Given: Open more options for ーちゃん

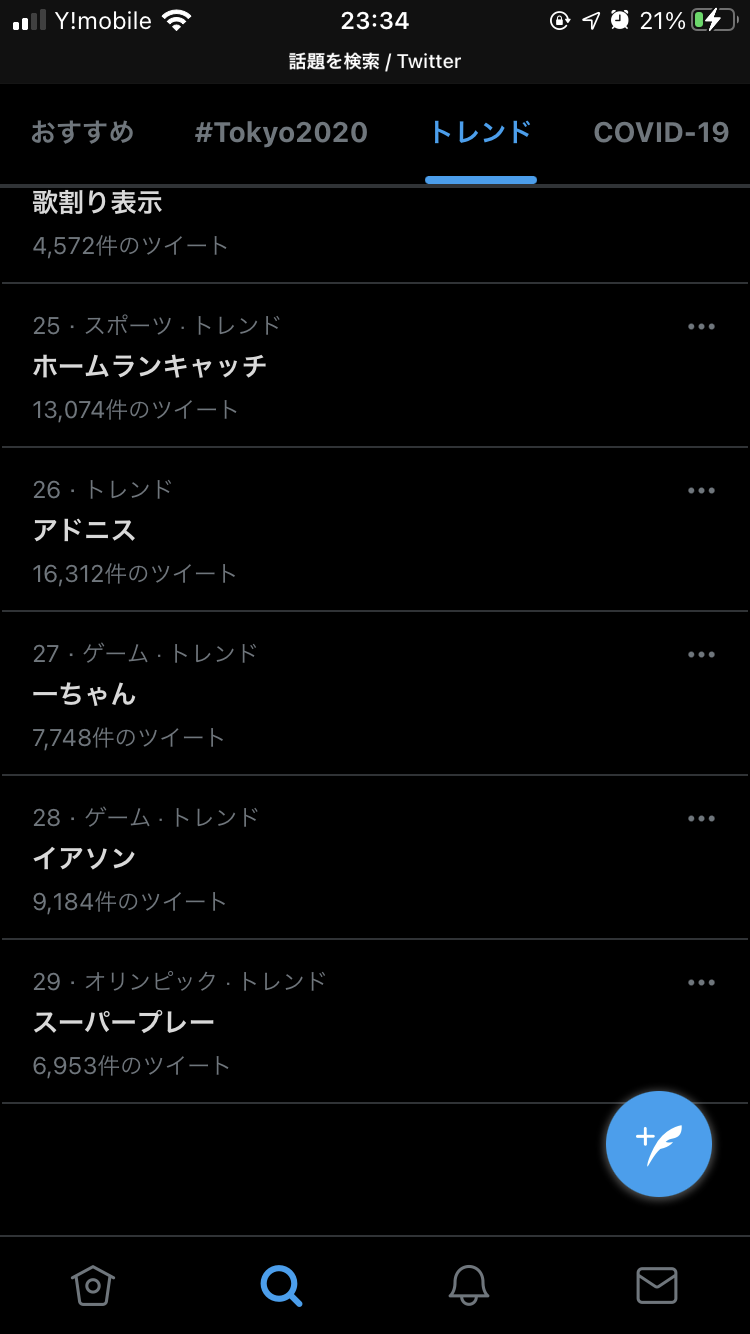Looking at the screenshot, I should coord(702,655).
